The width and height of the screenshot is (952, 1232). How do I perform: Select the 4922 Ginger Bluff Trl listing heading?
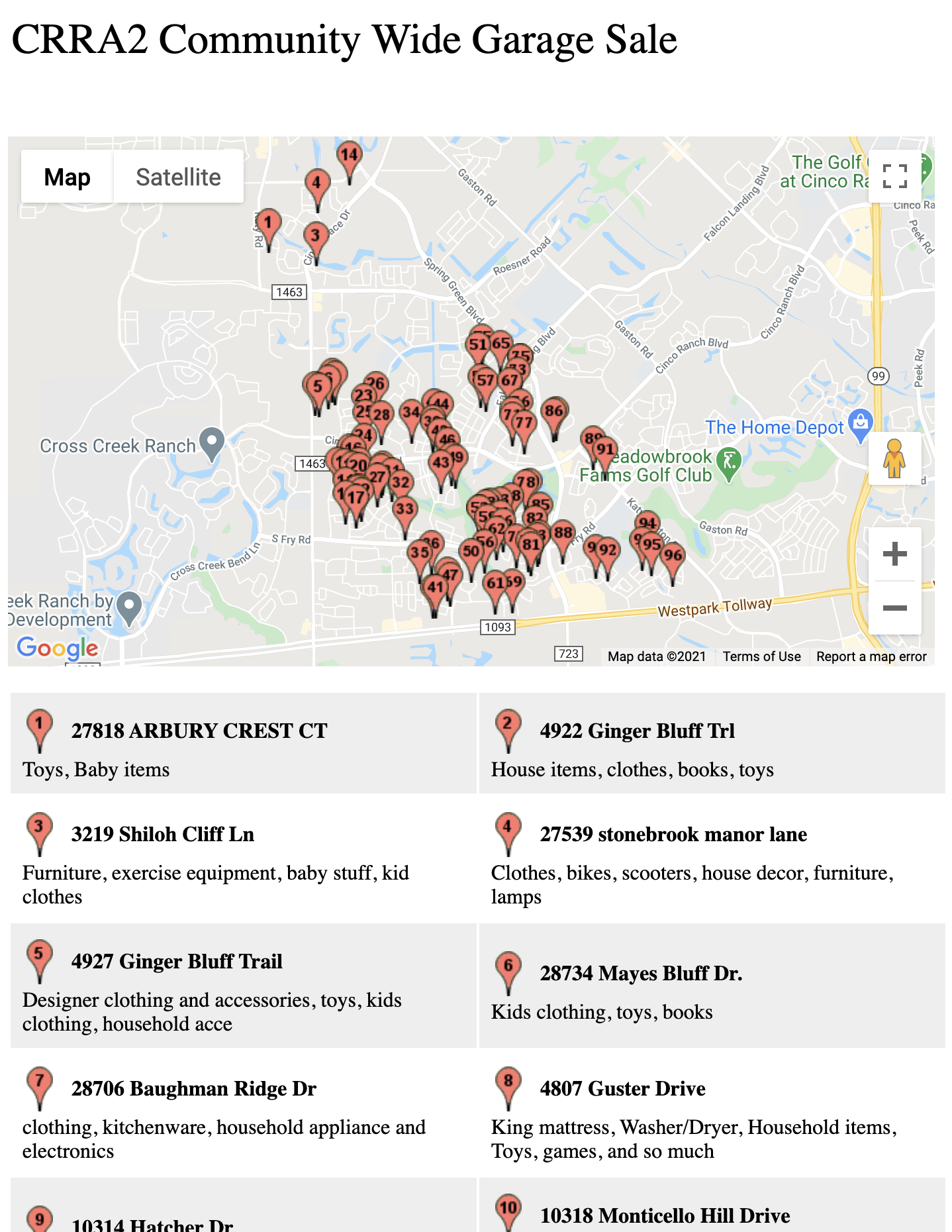tap(637, 731)
